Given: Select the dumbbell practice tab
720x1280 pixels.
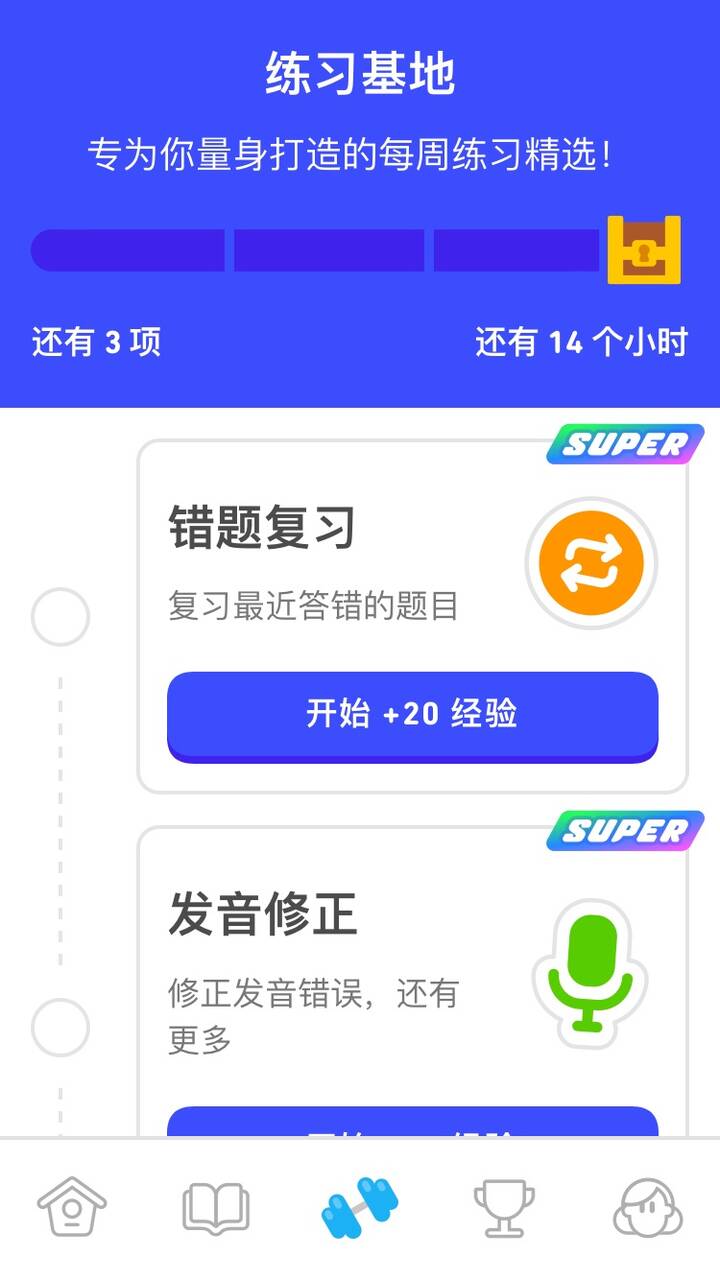Looking at the screenshot, I should click(359, 1207).
